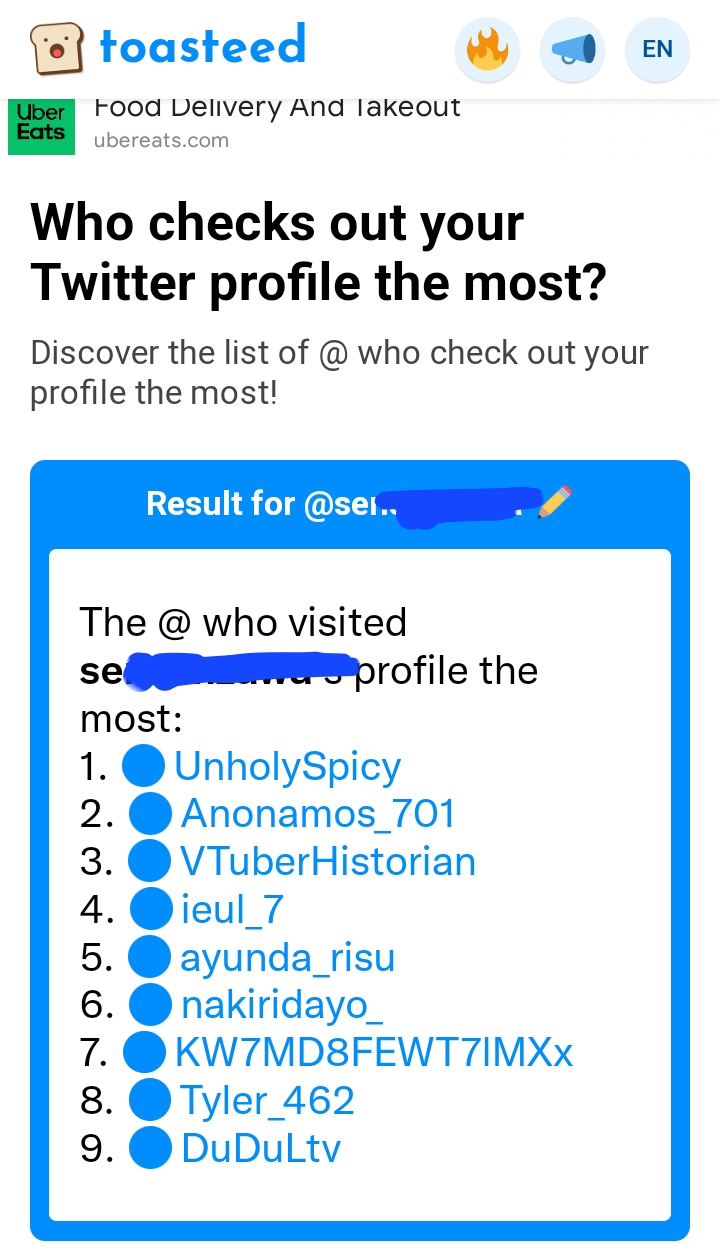The image size is (720, 1256).
Task: Change language with the EN button
Action: [657, 49]
